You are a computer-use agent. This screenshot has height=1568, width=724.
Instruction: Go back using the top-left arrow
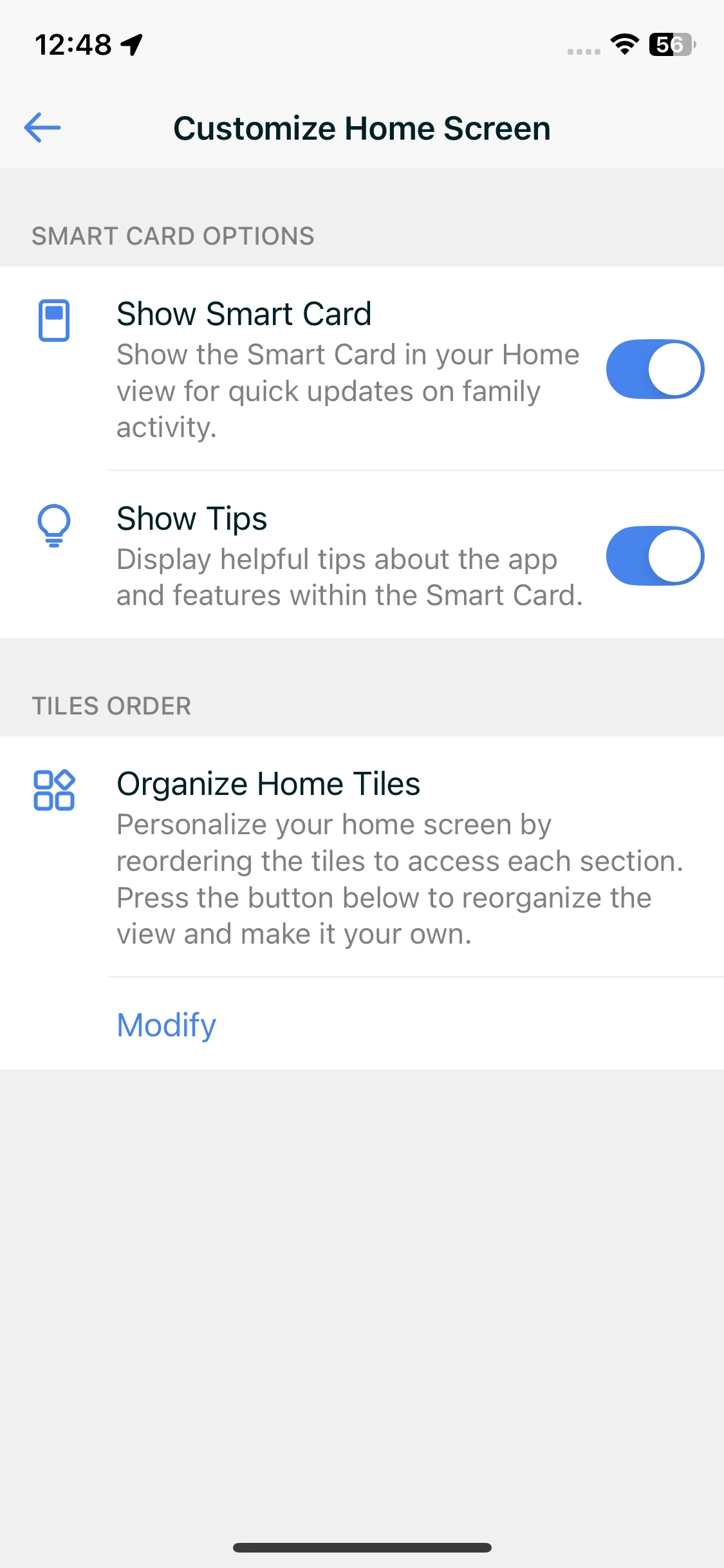42,127
